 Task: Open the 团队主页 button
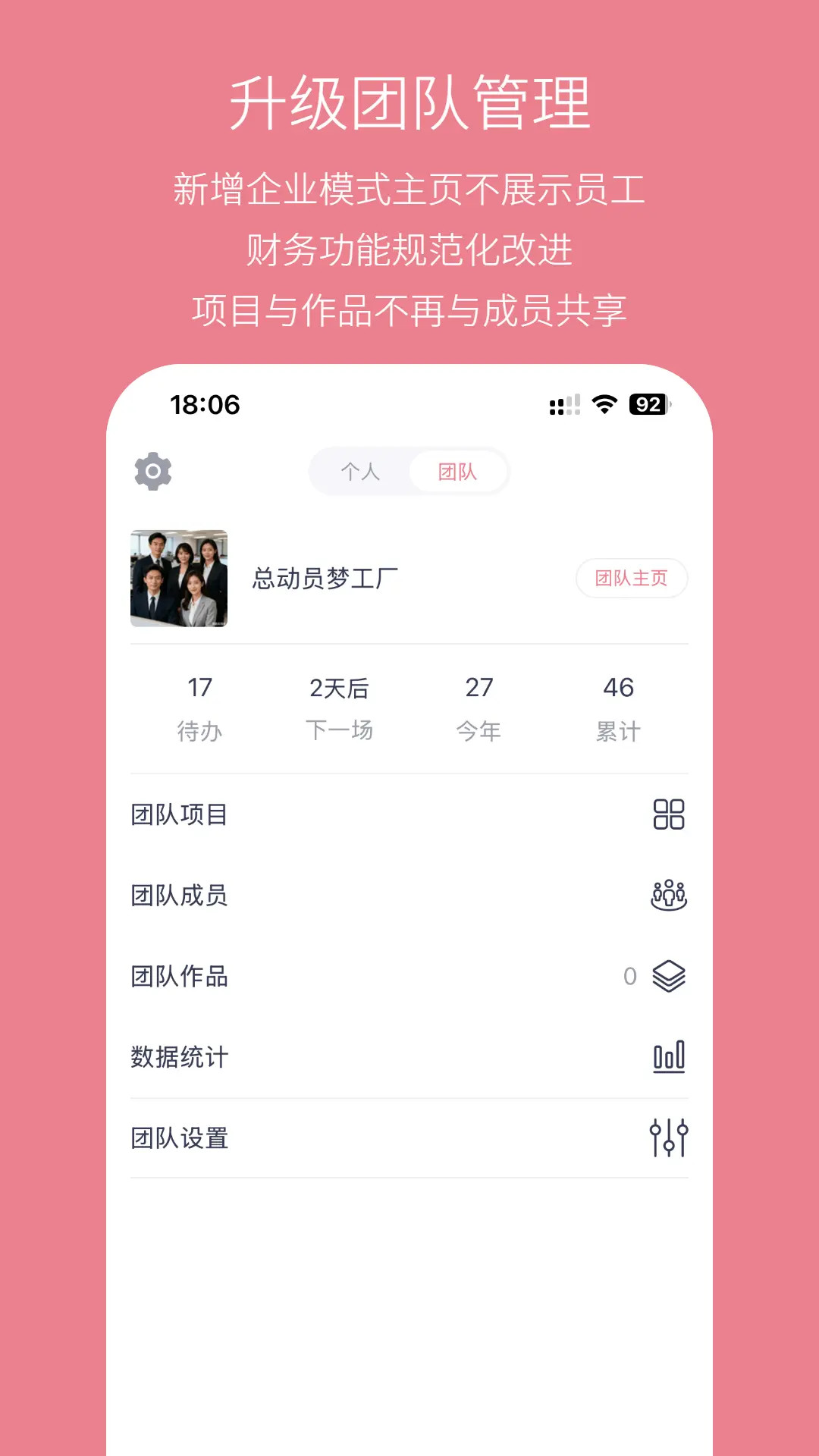pos(632,579)
